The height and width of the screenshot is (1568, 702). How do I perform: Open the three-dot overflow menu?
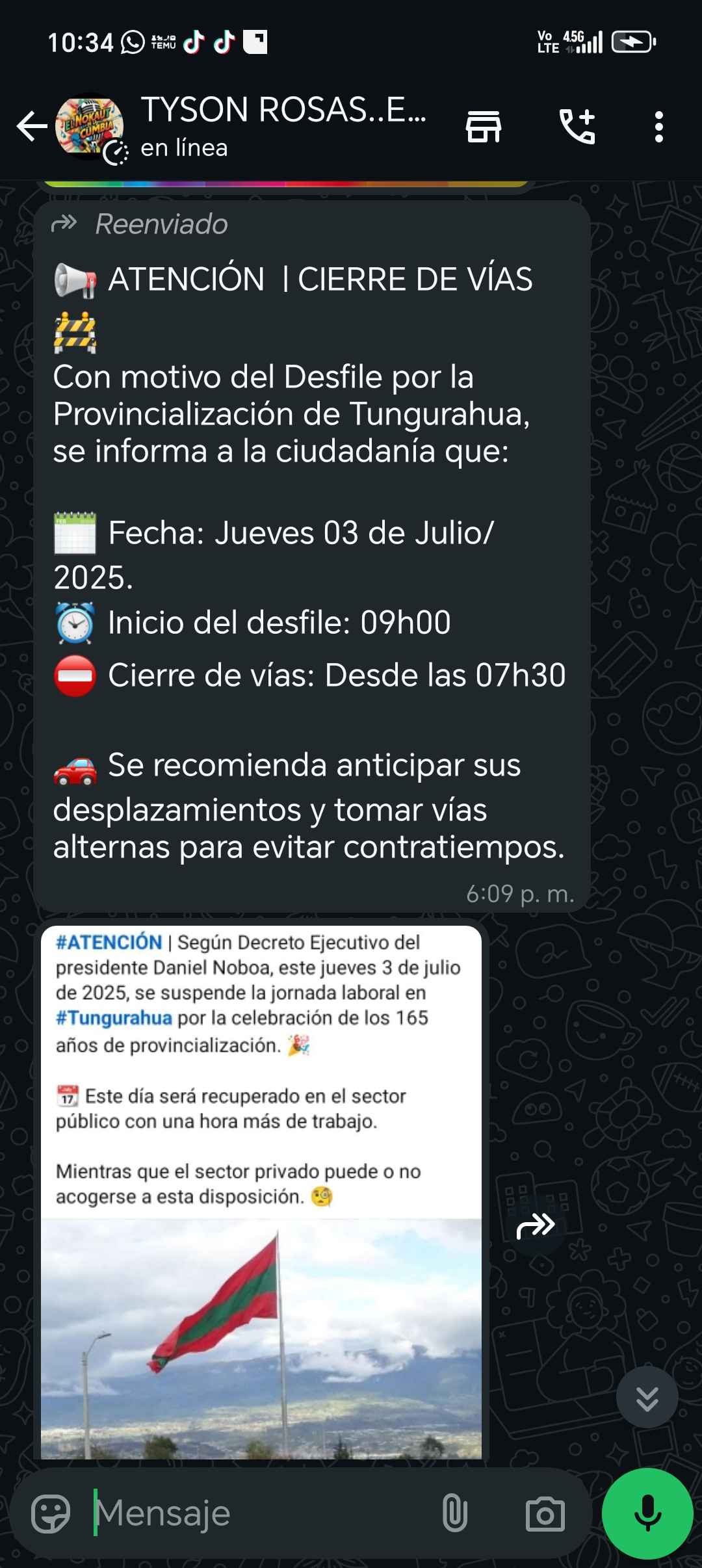coord(658,126)
